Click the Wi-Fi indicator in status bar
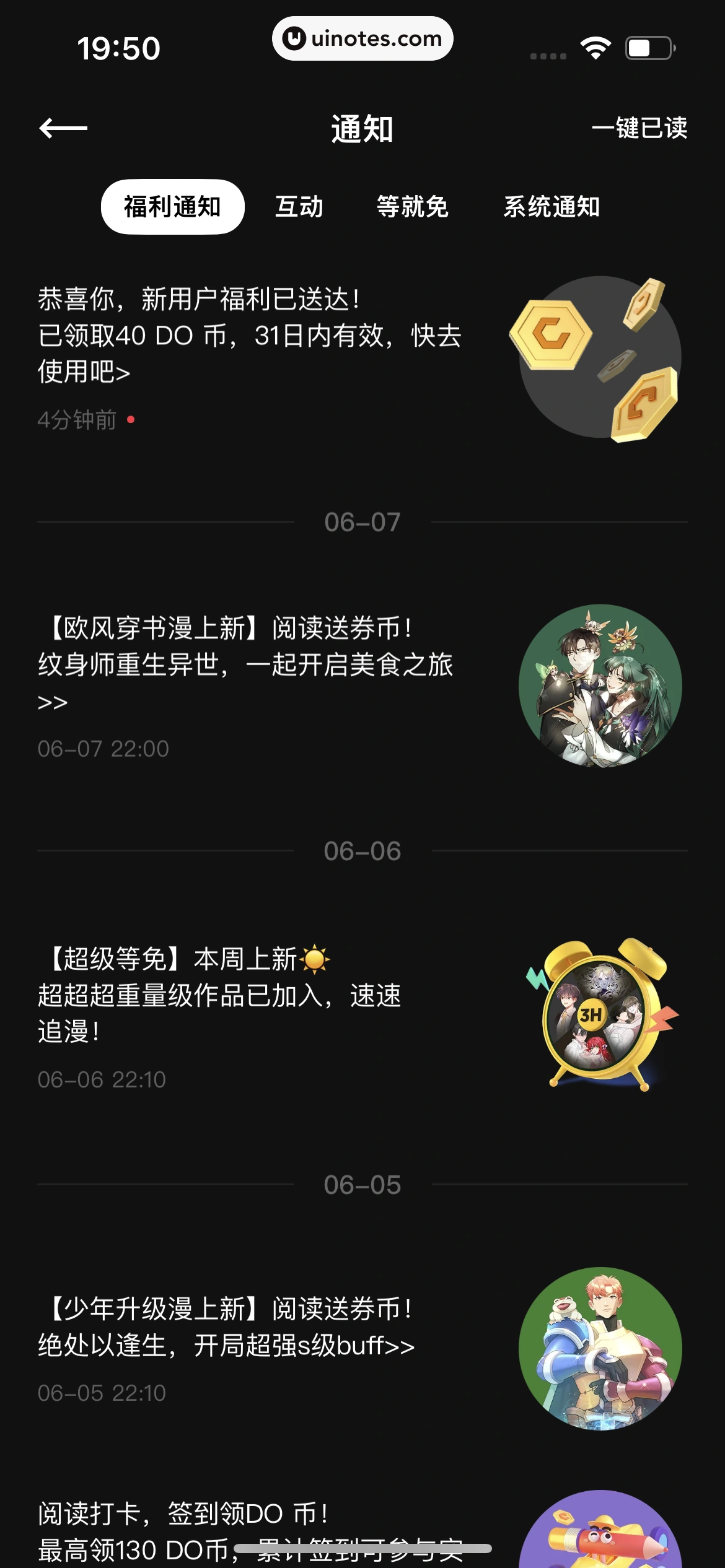 596,46
